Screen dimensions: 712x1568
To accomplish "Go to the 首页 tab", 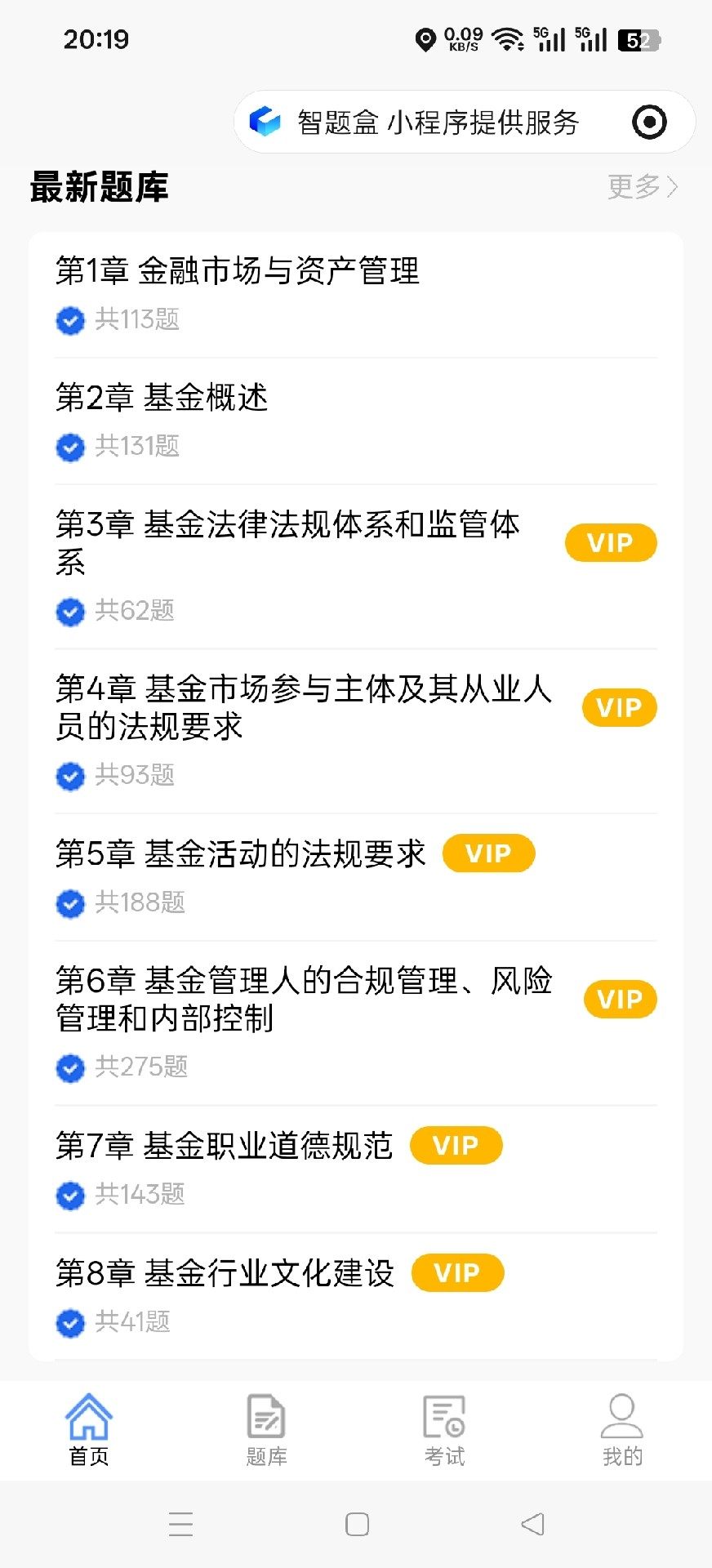I will (89, 1429).
